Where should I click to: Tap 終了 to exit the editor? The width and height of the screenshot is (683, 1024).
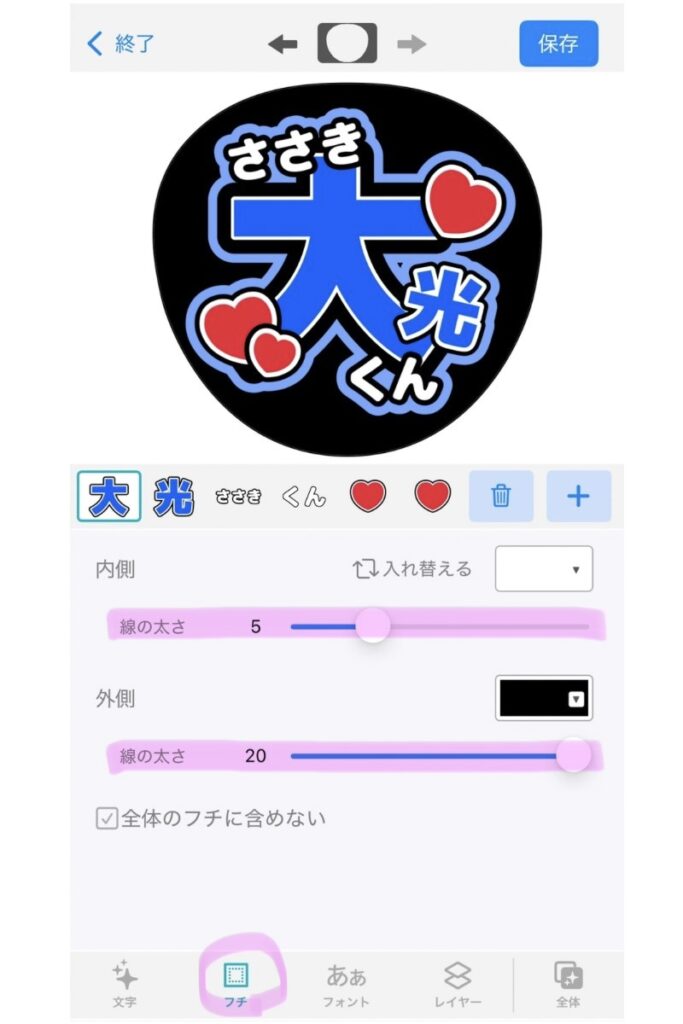point(121,44)
